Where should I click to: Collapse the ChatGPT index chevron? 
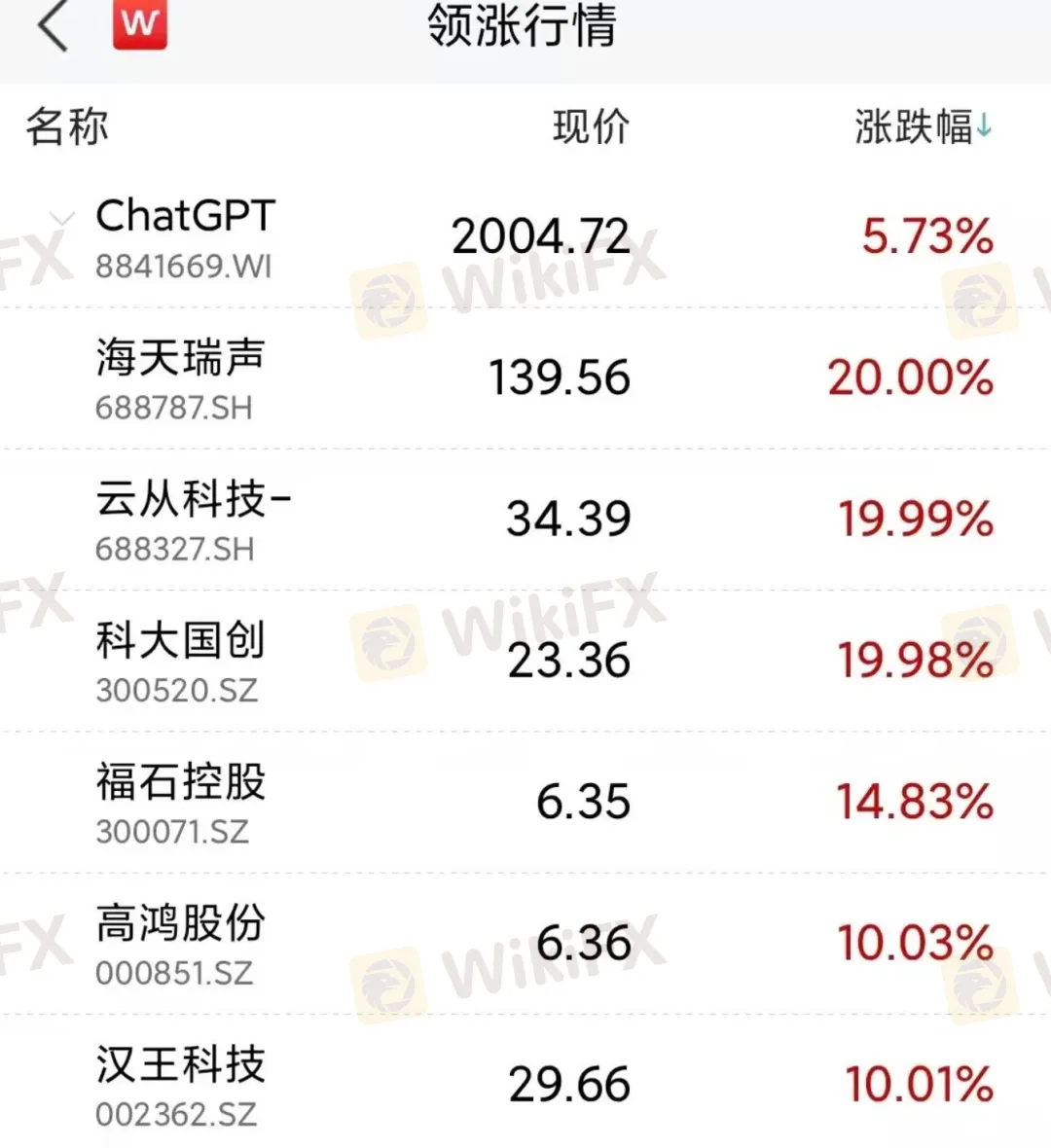(x=61, y=218)
